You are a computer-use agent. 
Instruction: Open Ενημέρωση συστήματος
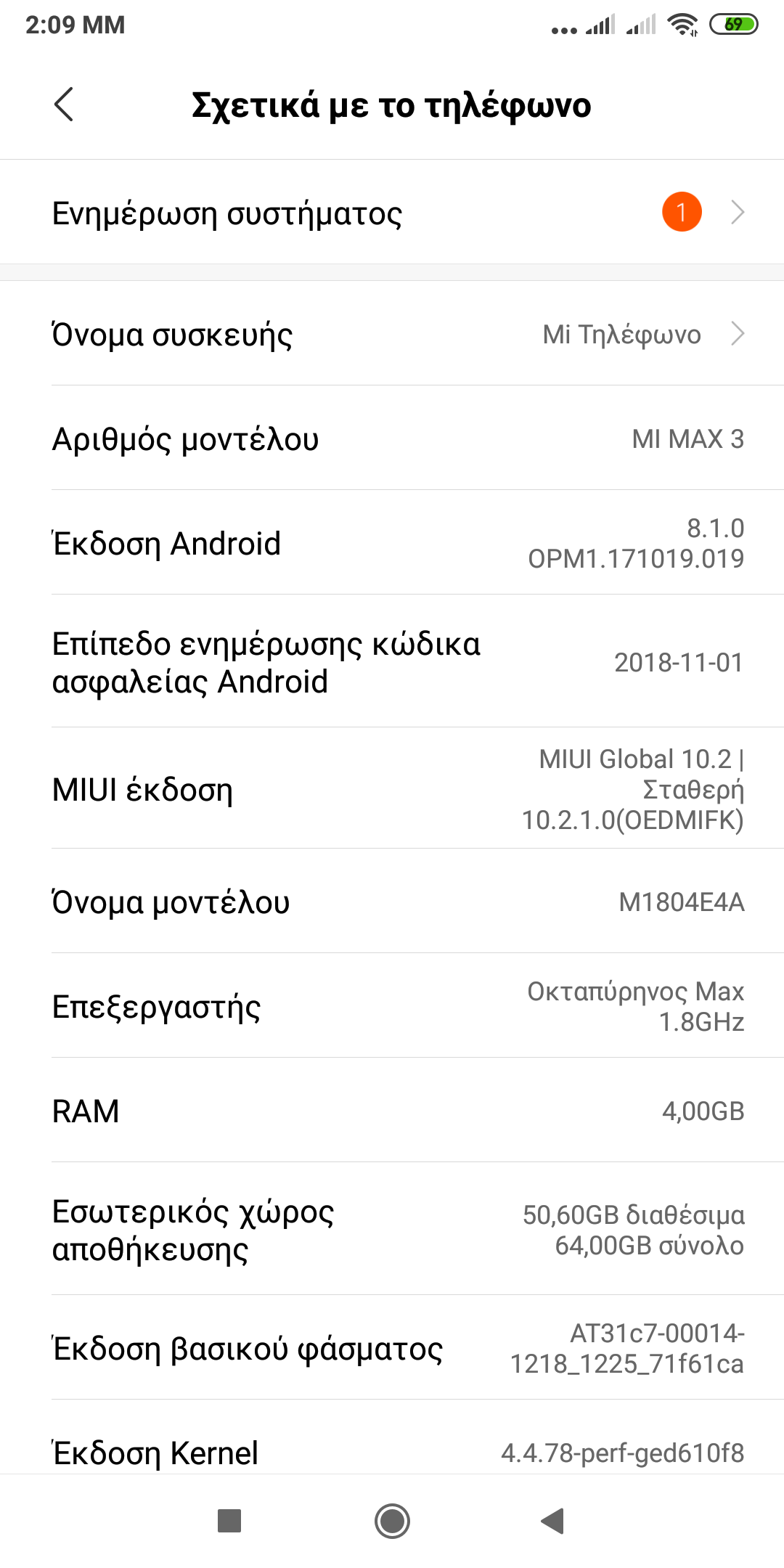[392, 213]
